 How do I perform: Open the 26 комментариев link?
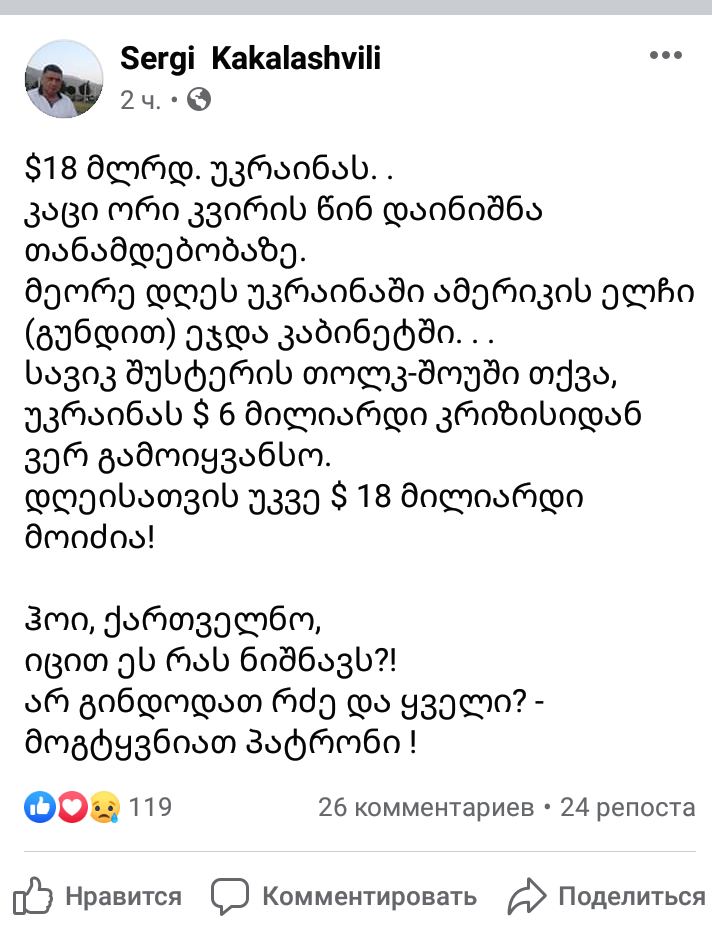(x=425, y=808)
